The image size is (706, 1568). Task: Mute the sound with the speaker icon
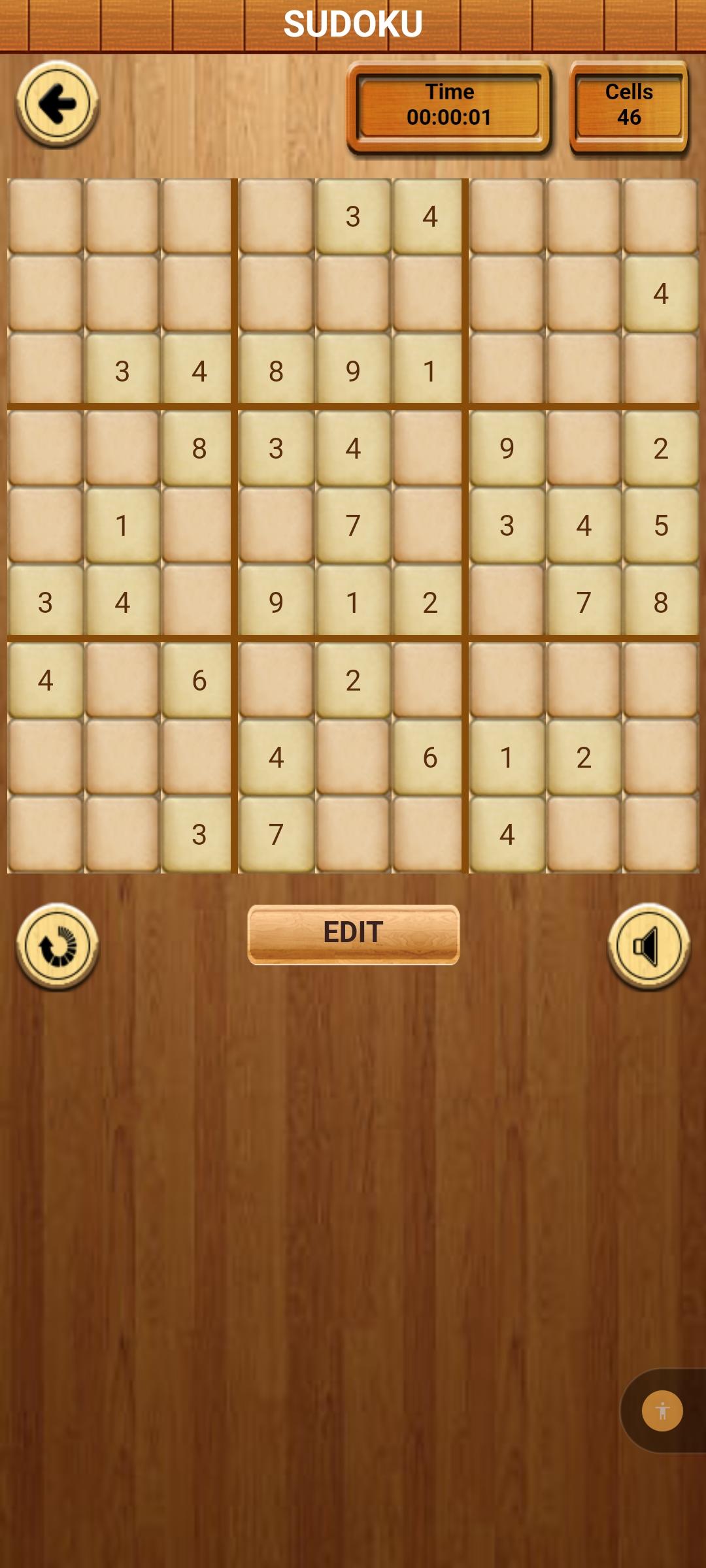click(x=648, y=945)
